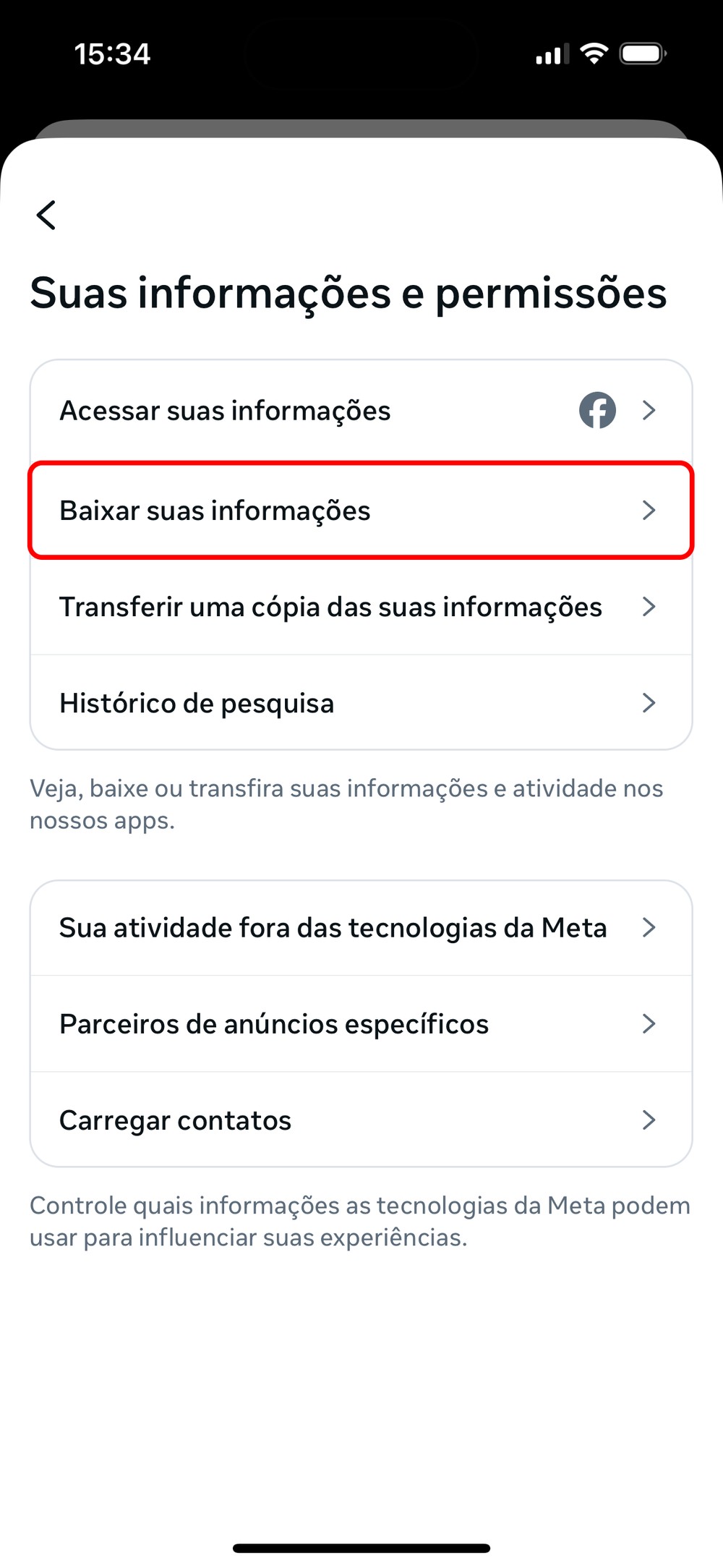Viewport: 723px width, 1568px height.
Task: Open Transferir uma cópia das suas informações
Action: coord(360,607)
